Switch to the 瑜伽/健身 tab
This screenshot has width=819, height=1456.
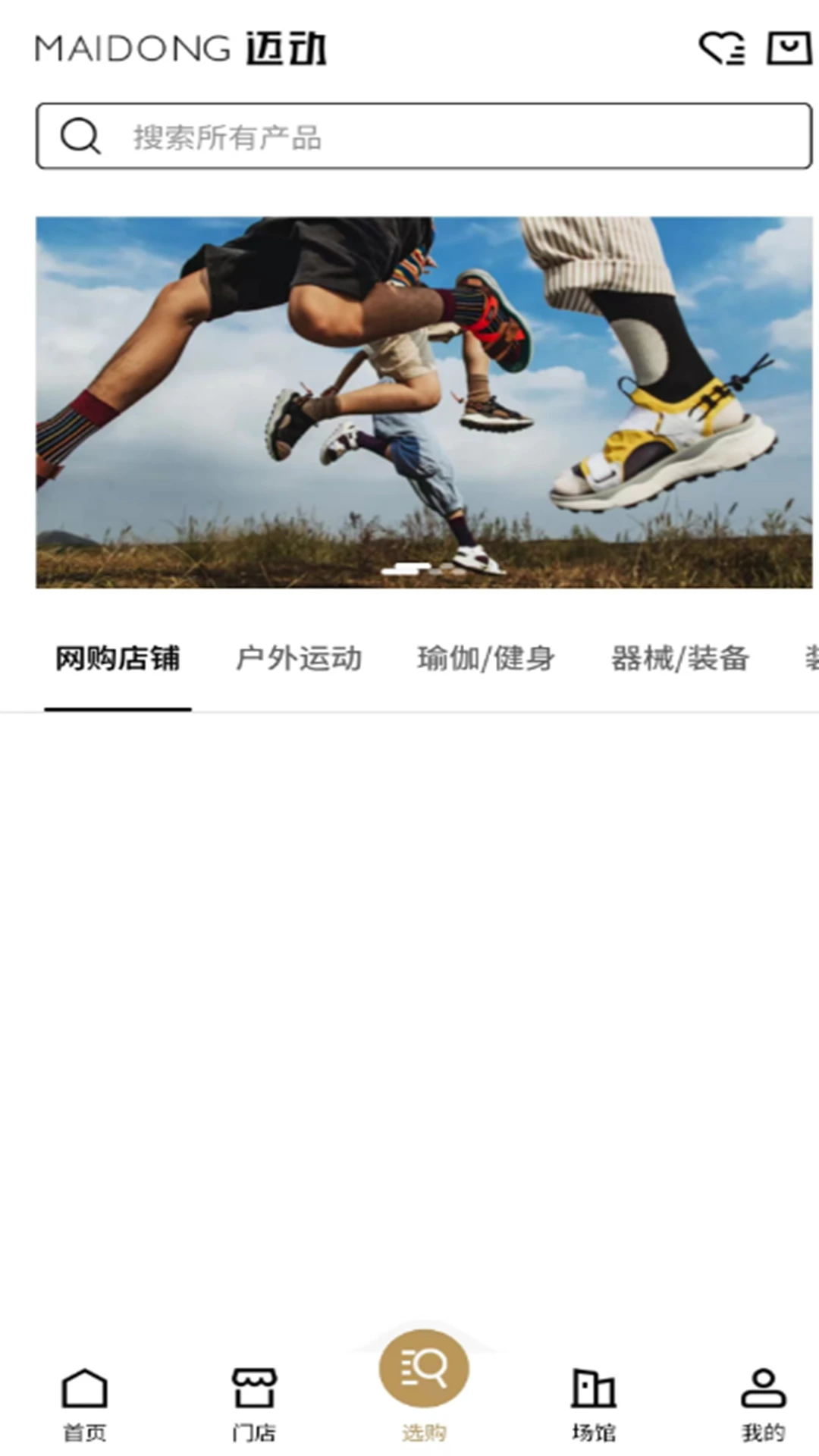tap(485, 658)
